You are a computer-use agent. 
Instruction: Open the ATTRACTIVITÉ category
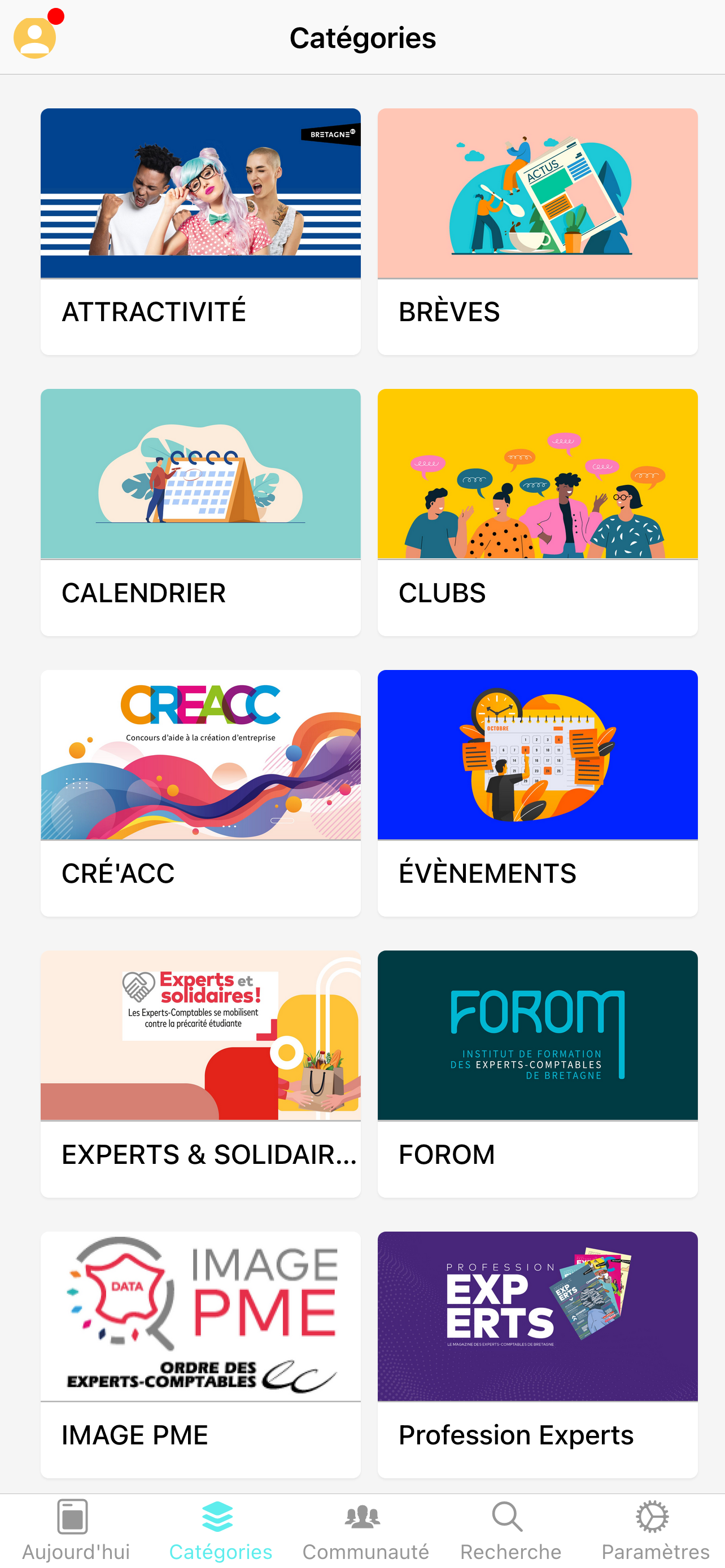pos(200,231)
